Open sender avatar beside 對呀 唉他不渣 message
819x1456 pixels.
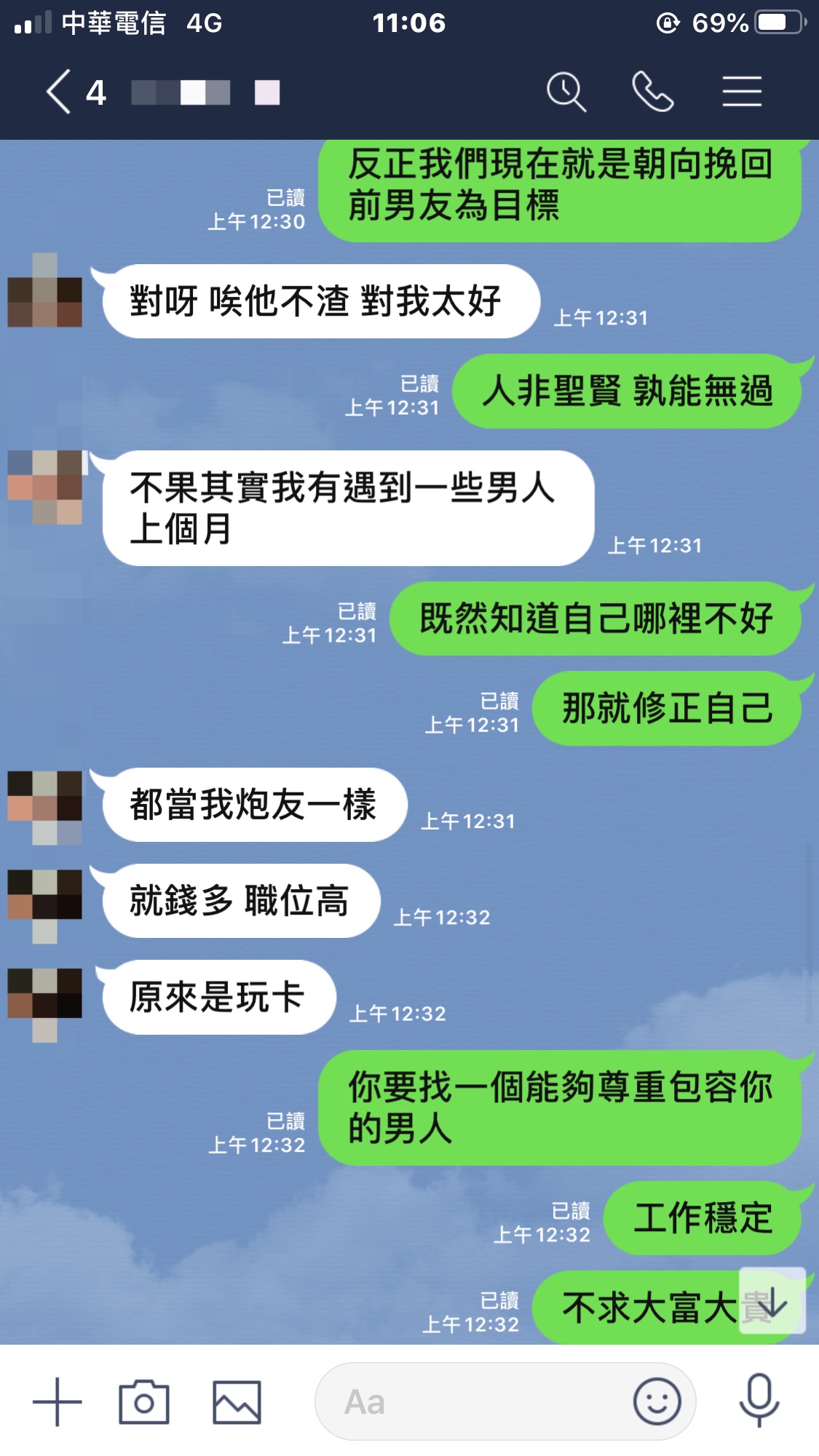[45, 291]
